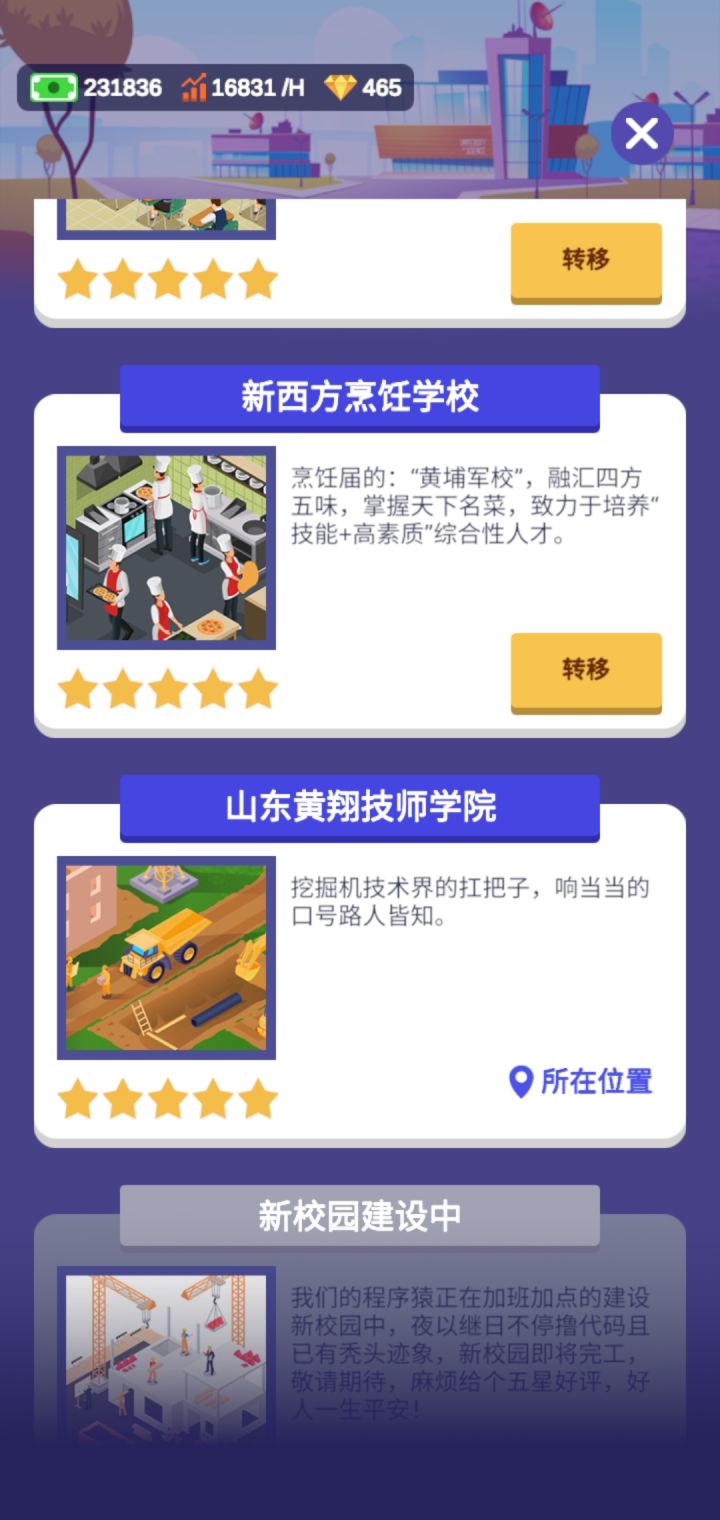The image size is (720, 1520).
Task: Open the 新校园建设中 section header
Action: 360,1214
